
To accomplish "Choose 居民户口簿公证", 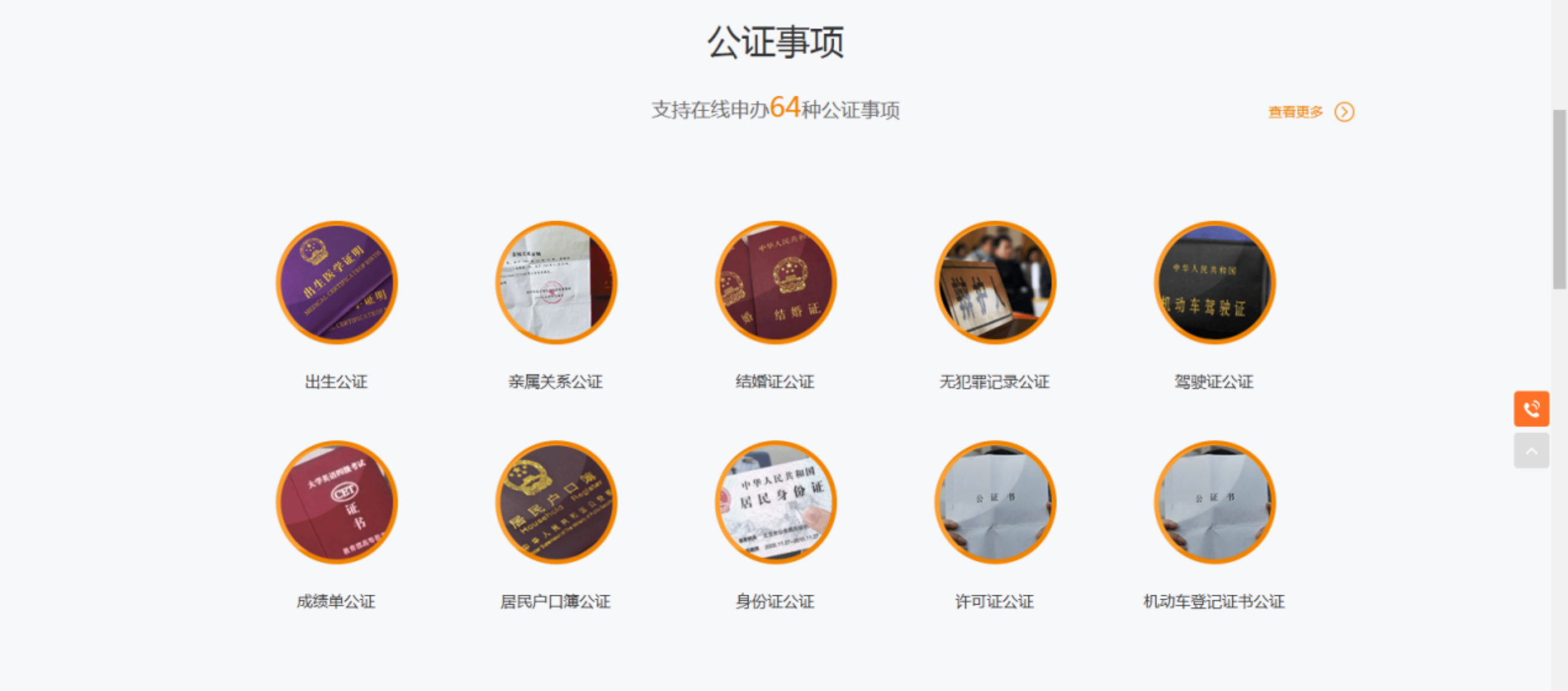I will click(x=556, y=502).
